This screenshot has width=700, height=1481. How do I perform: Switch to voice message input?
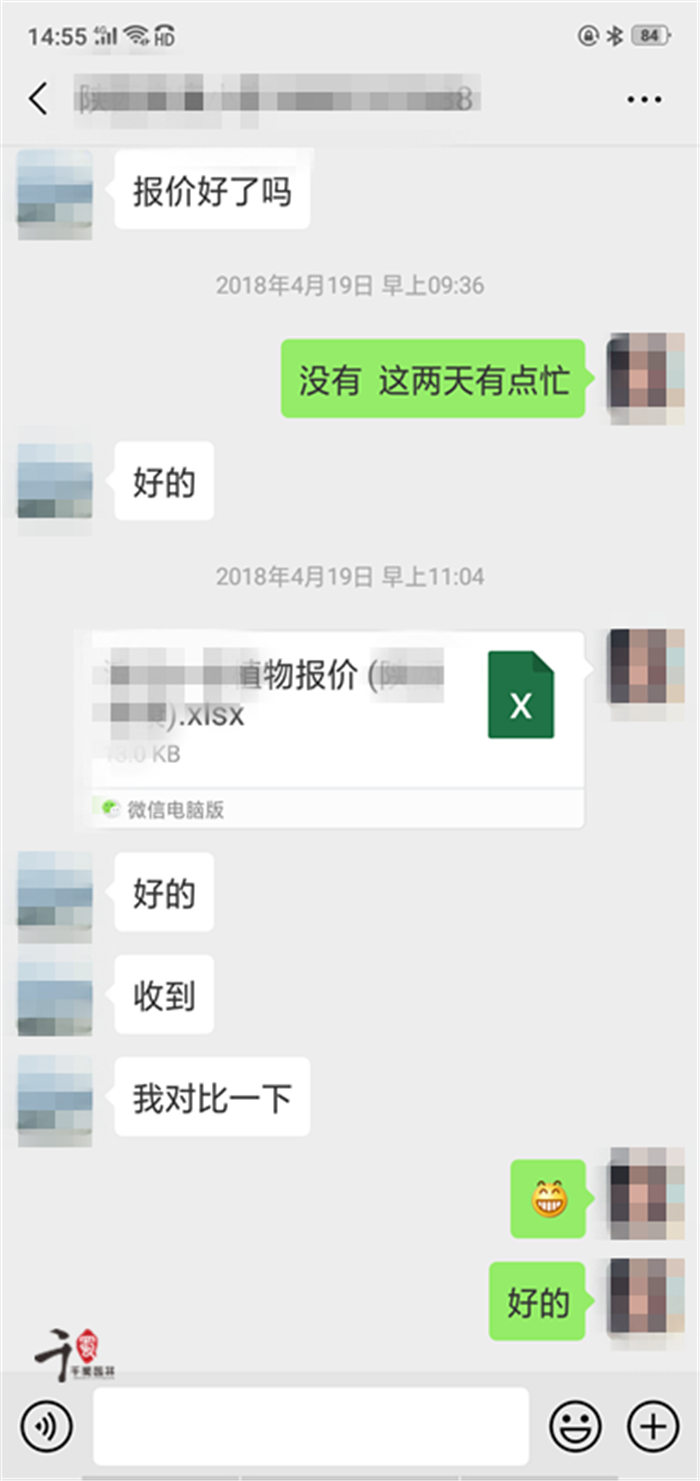click(47, 1425)
